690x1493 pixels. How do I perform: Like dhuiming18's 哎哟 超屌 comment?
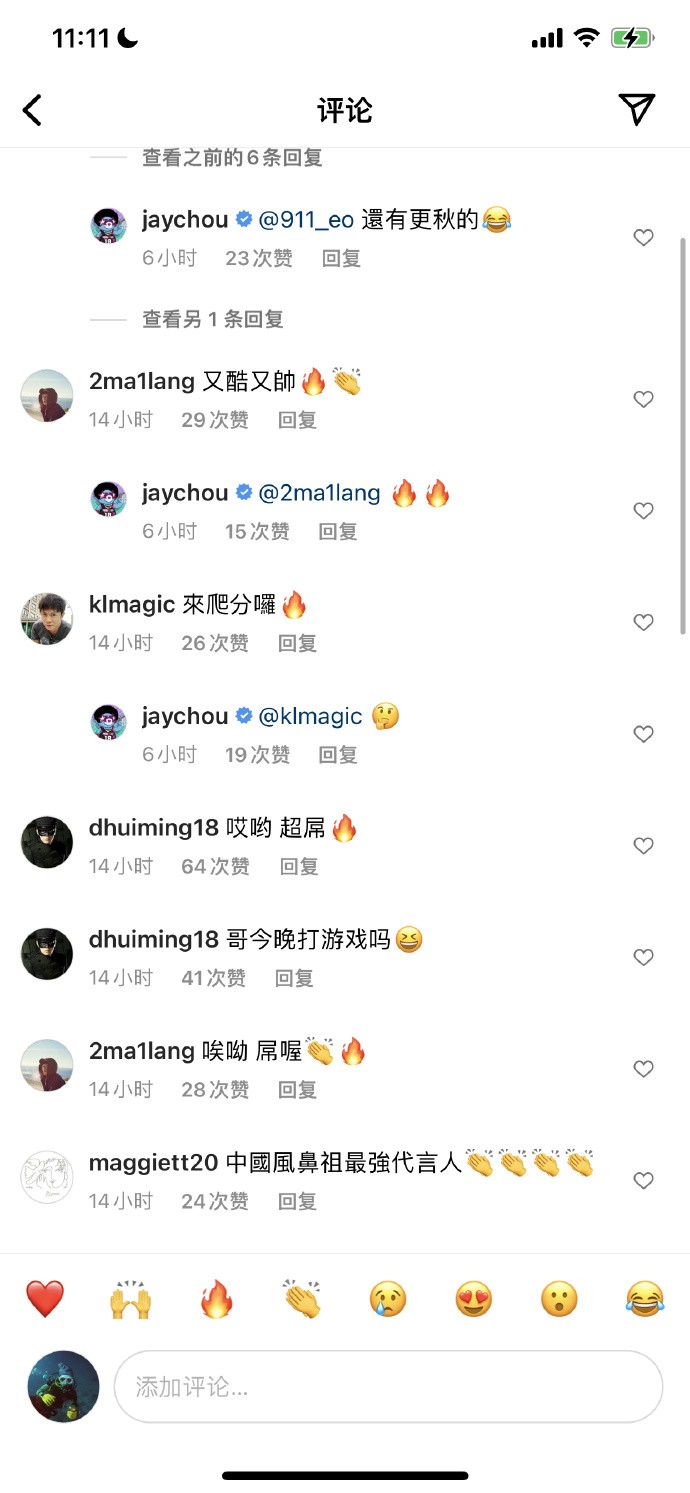(x=643, y=846)
